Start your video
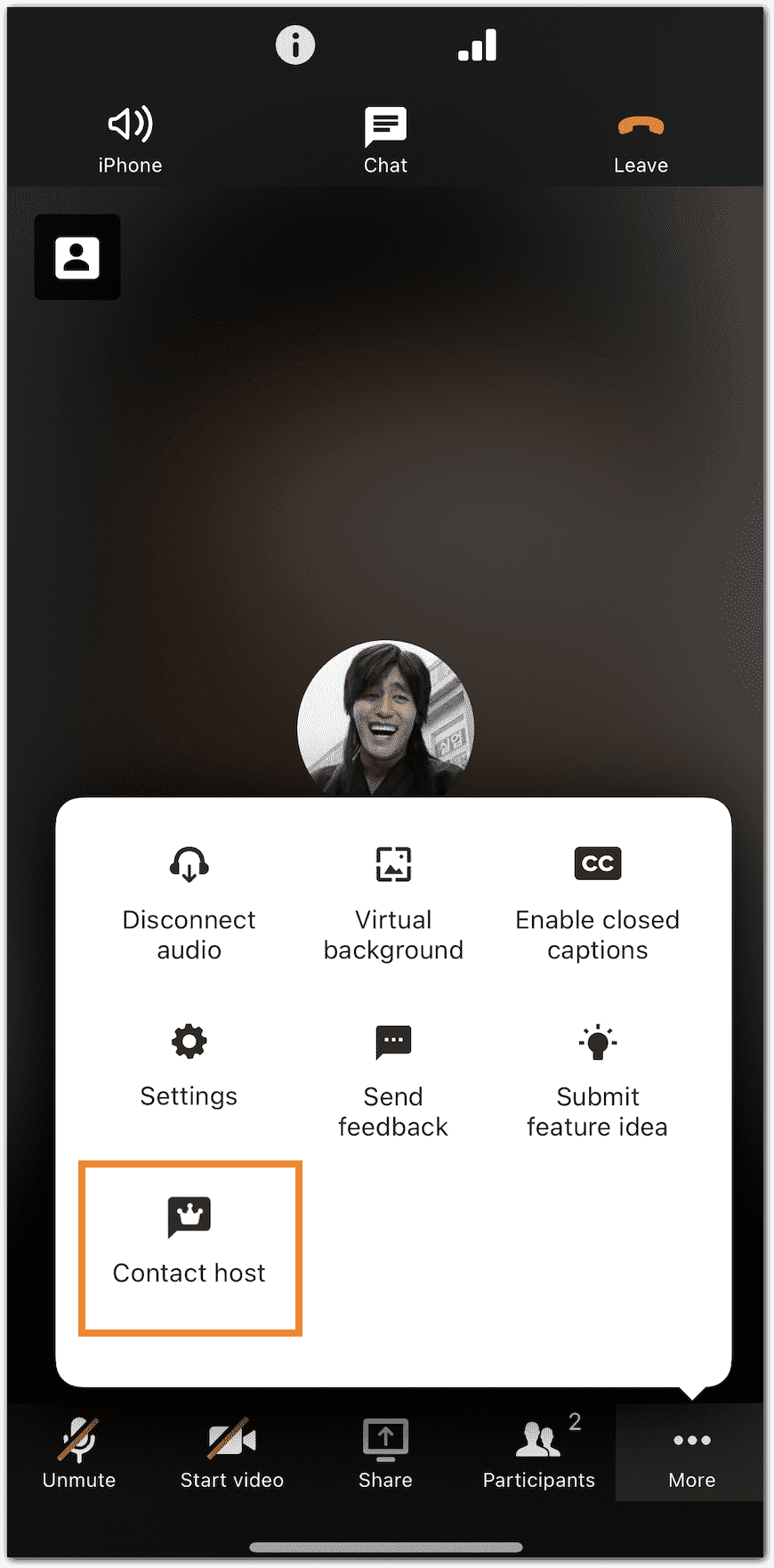 [231, 1451]
